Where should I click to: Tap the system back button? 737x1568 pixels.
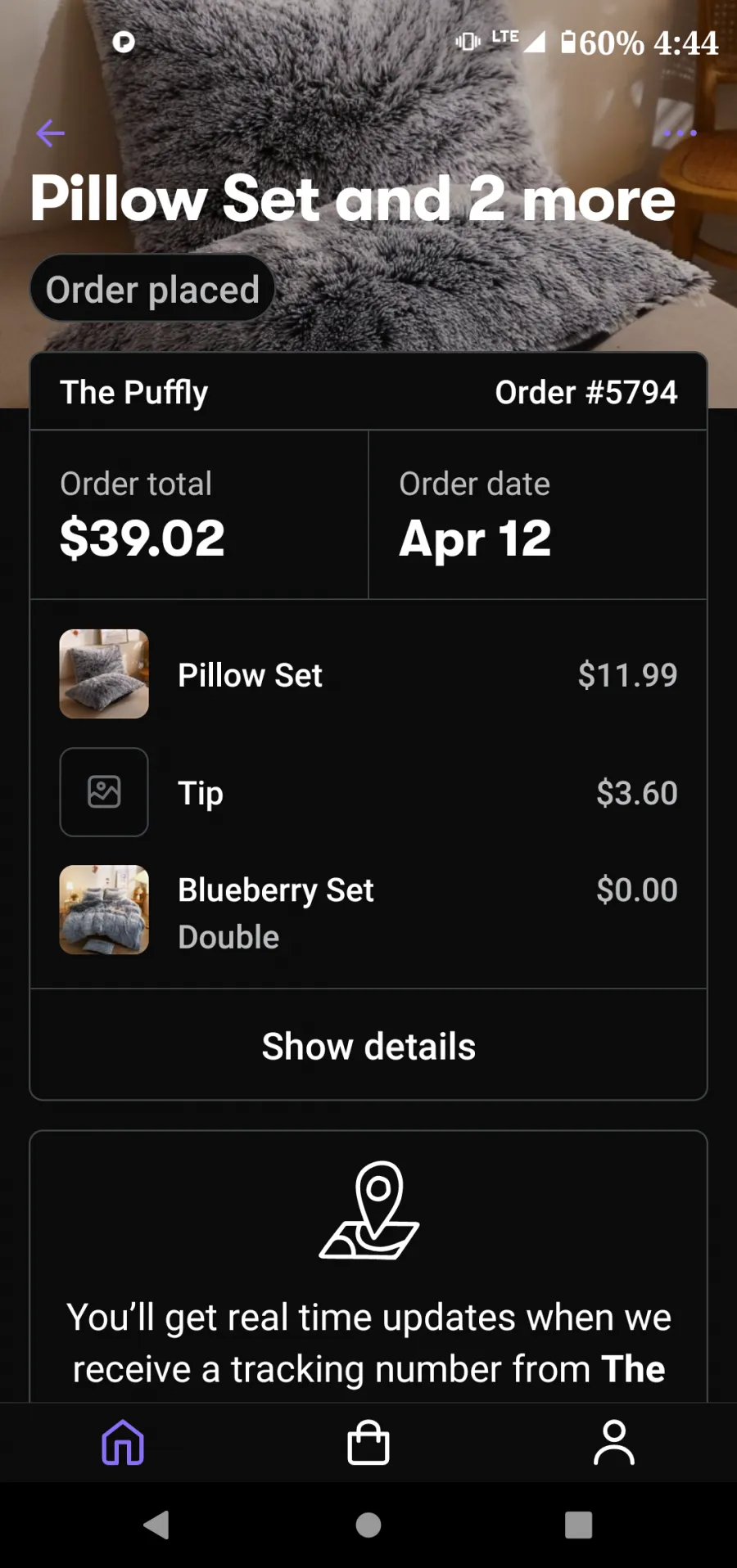click(156, 1525)
